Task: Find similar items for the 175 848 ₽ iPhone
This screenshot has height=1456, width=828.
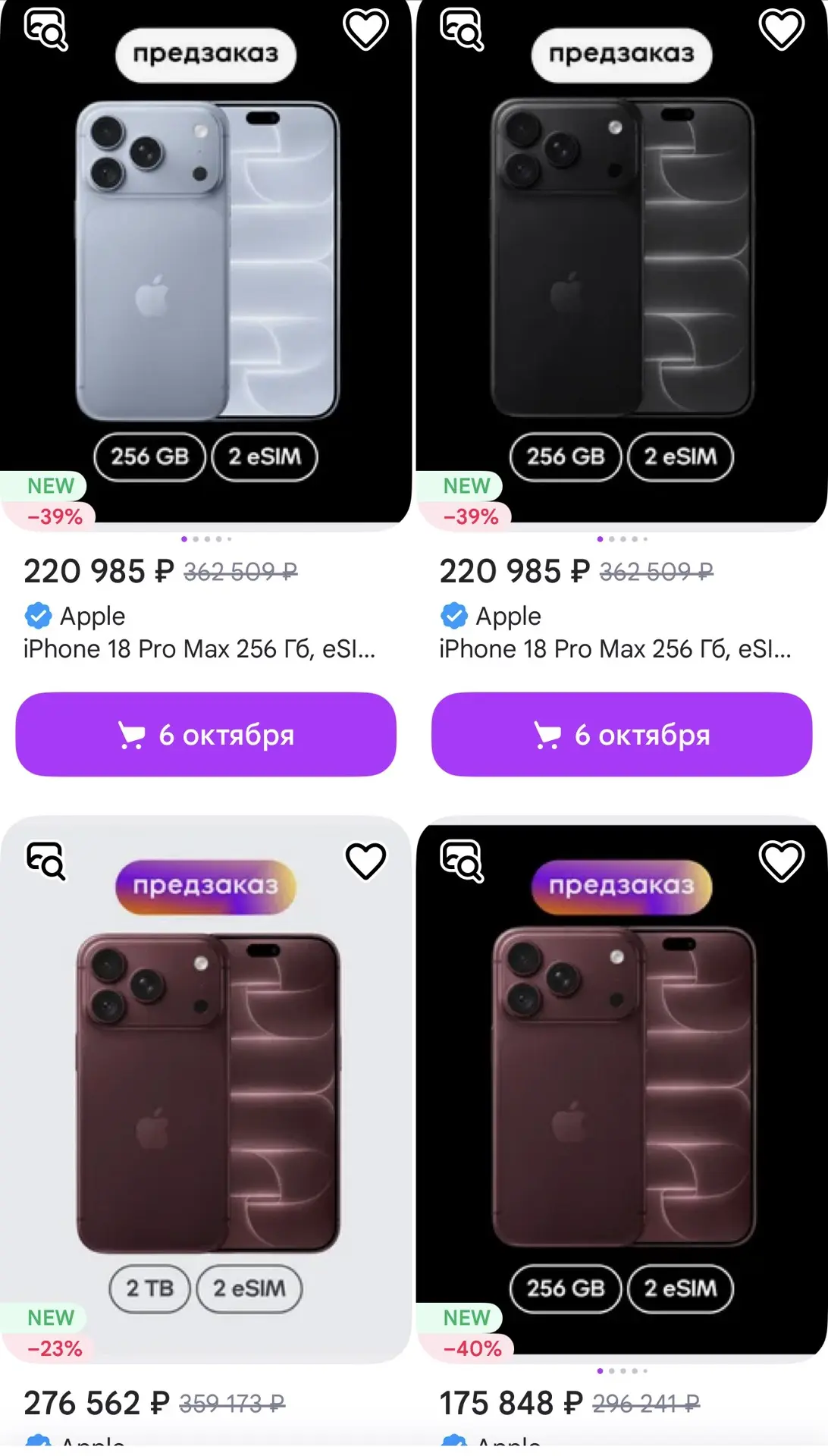Action: point(462,861)
